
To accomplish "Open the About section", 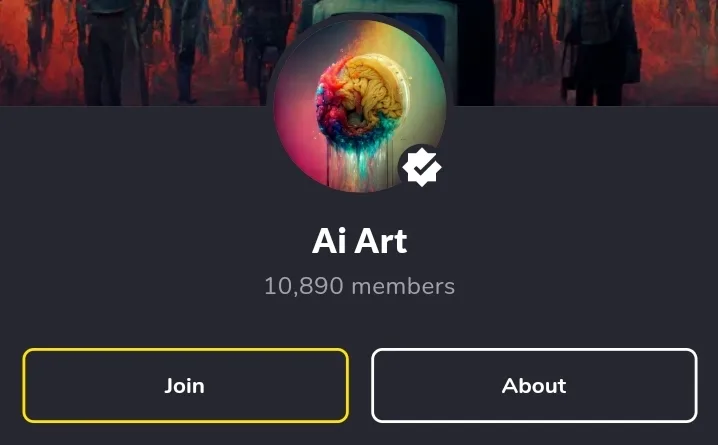I will click(x=534, y=386).
